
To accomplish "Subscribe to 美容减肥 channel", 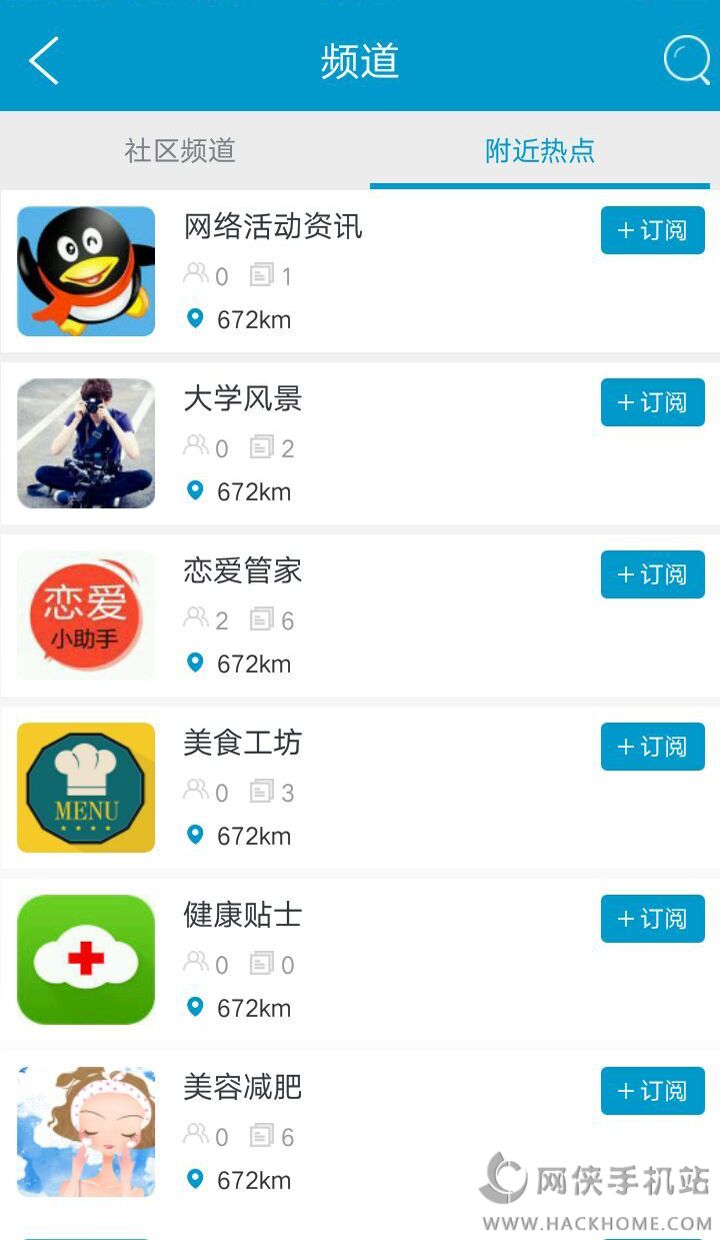I will click(x=652, y=1091).
